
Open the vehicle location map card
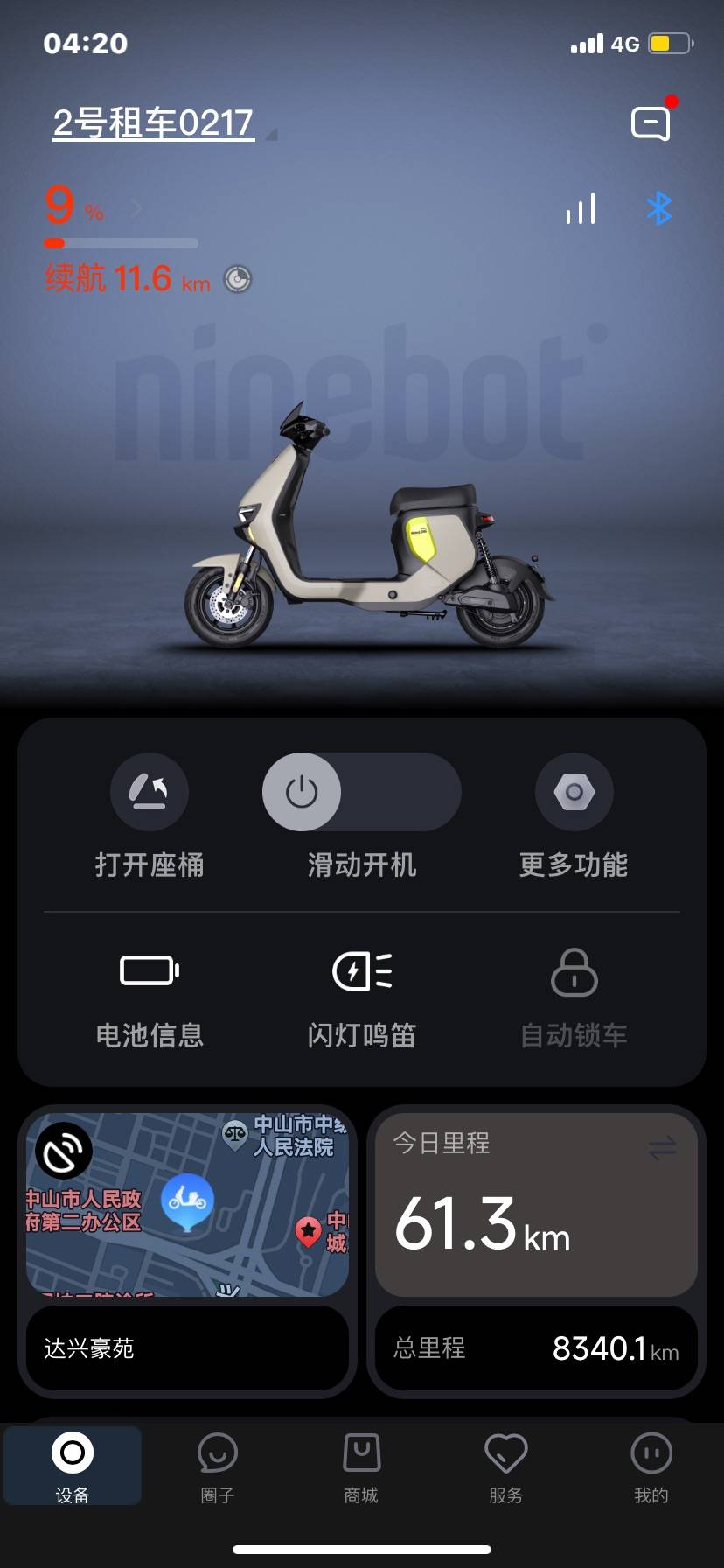coord(188,1203)
